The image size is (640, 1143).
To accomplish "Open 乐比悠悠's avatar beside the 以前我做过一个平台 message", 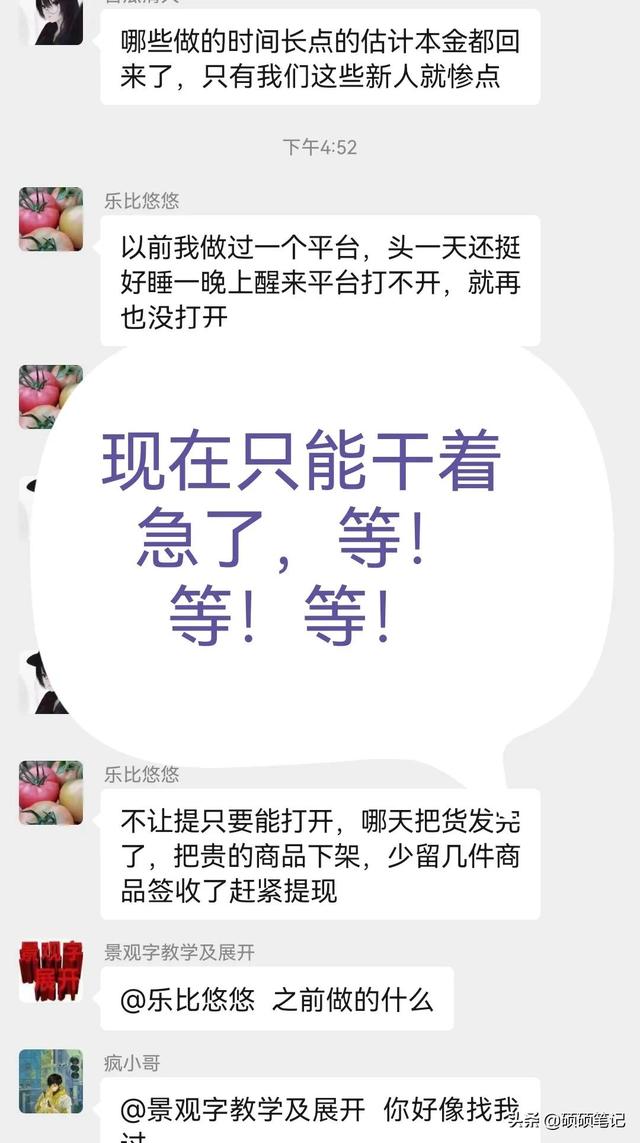I will [x=51, y=219].
